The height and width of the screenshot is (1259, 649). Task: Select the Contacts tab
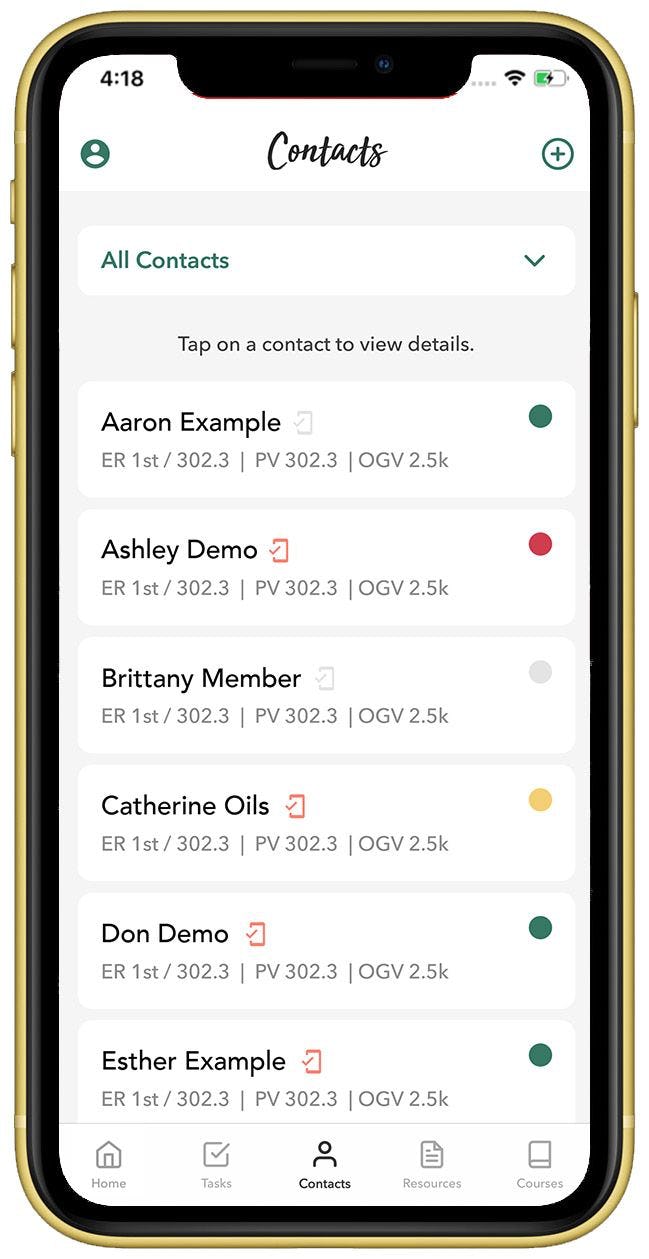(324, 1165)
